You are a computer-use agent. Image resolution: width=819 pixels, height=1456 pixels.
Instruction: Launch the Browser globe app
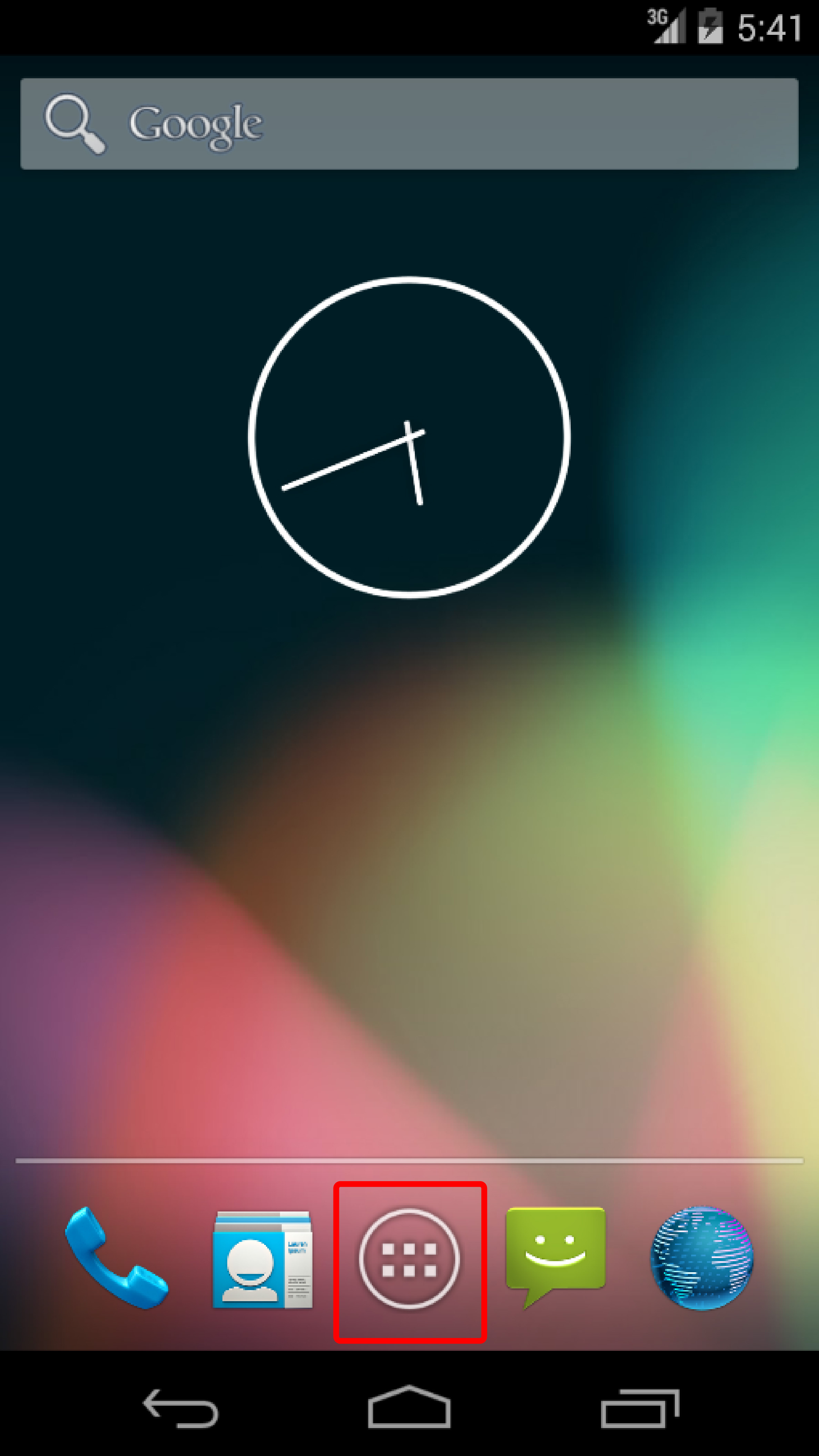click(701, 1258)
